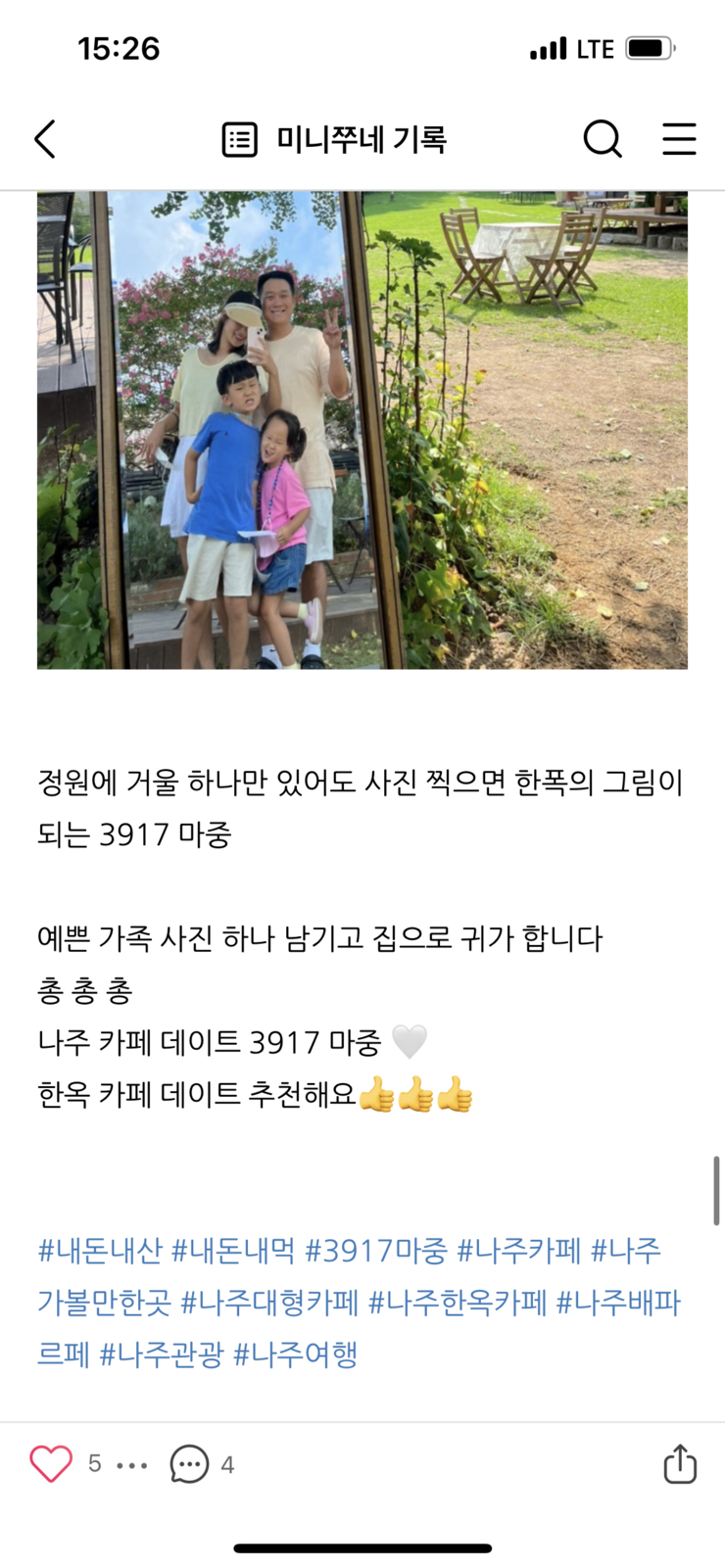Open the blog search
725x1568 pixels.
[603, 139]
